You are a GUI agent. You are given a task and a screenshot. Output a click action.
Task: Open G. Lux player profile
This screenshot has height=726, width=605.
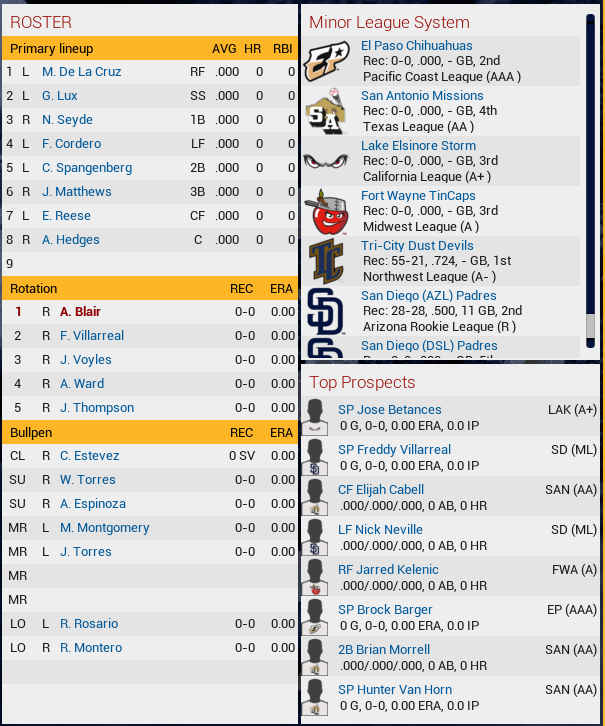[59, 96]
